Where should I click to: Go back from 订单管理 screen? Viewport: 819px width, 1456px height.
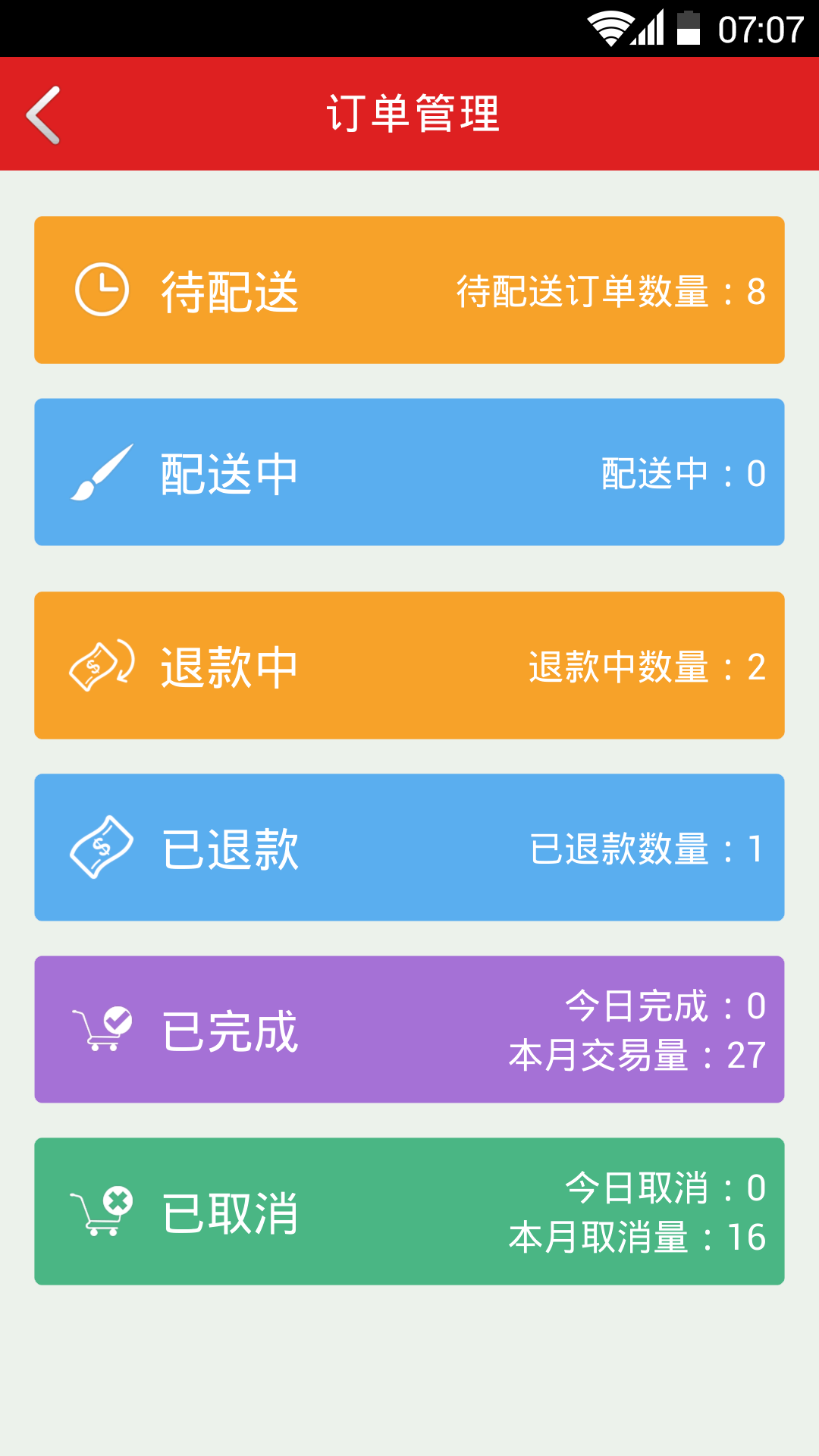pyautogui.click(x=43, y=115)
